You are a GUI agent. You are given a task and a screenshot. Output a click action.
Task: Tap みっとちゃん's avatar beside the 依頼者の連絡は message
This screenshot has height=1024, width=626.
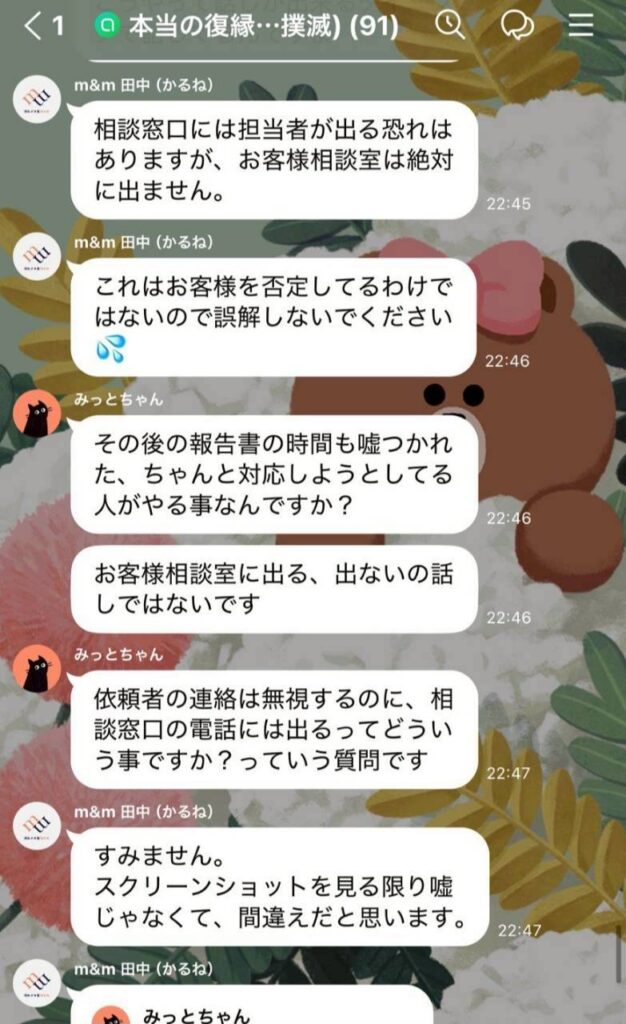click(x=37, y=669)
